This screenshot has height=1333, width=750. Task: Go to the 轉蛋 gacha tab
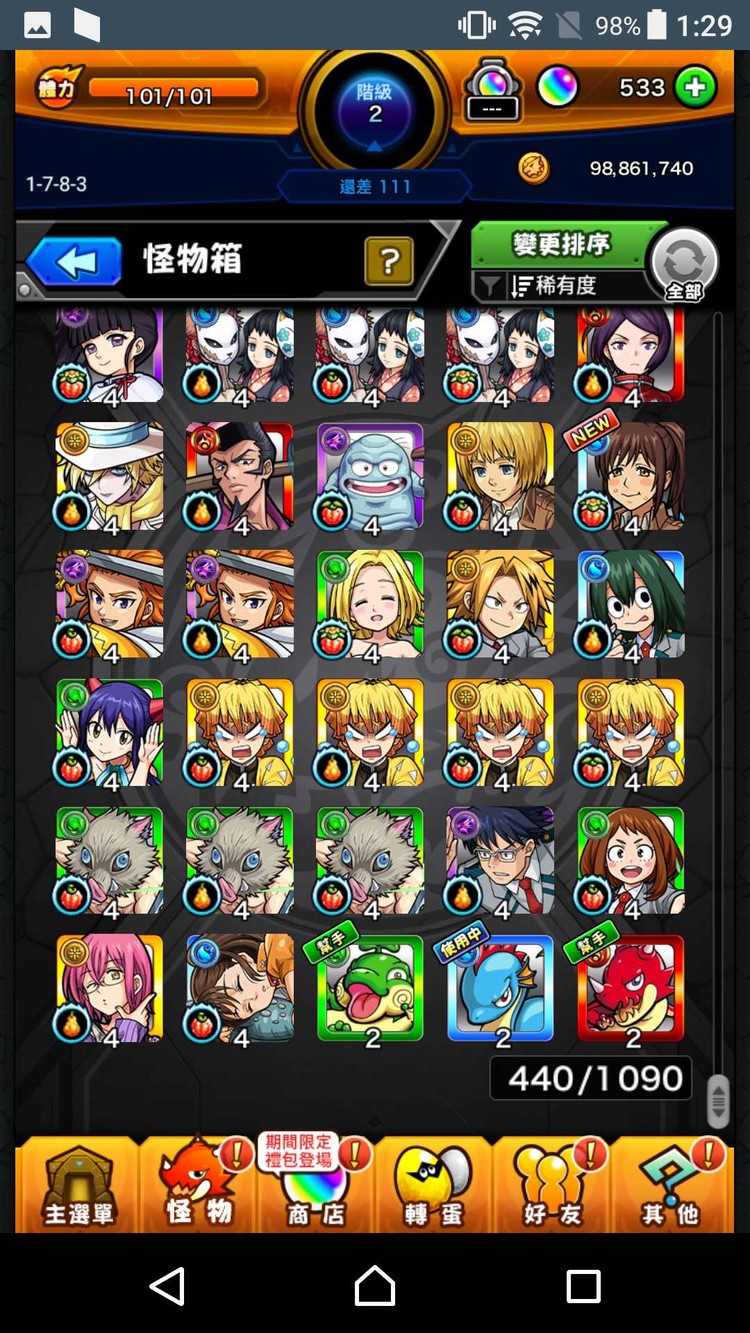tap(434, 1185)
